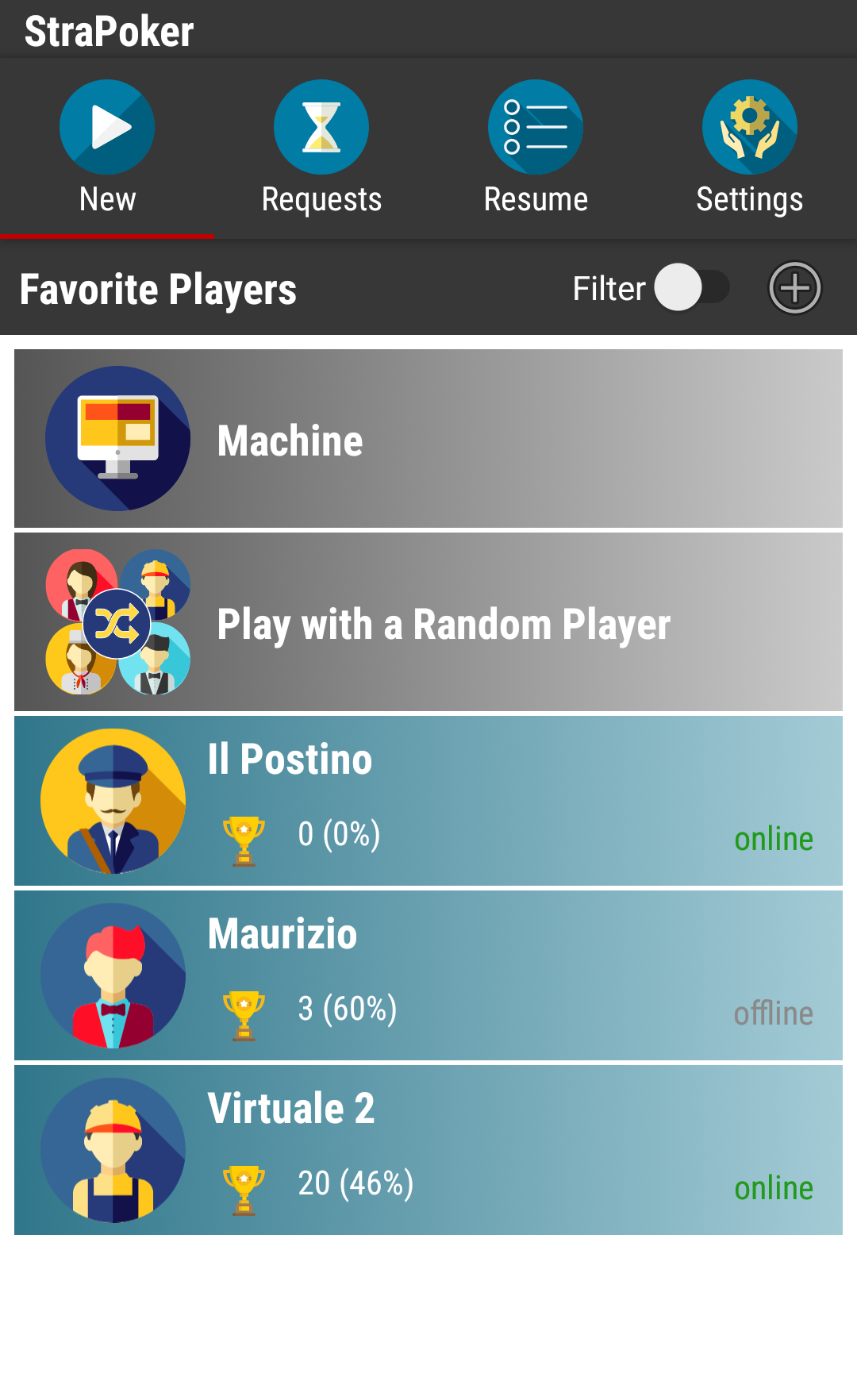Click the Machine computer avatar icon
The image size is (857, 1400).
(117, 439)
